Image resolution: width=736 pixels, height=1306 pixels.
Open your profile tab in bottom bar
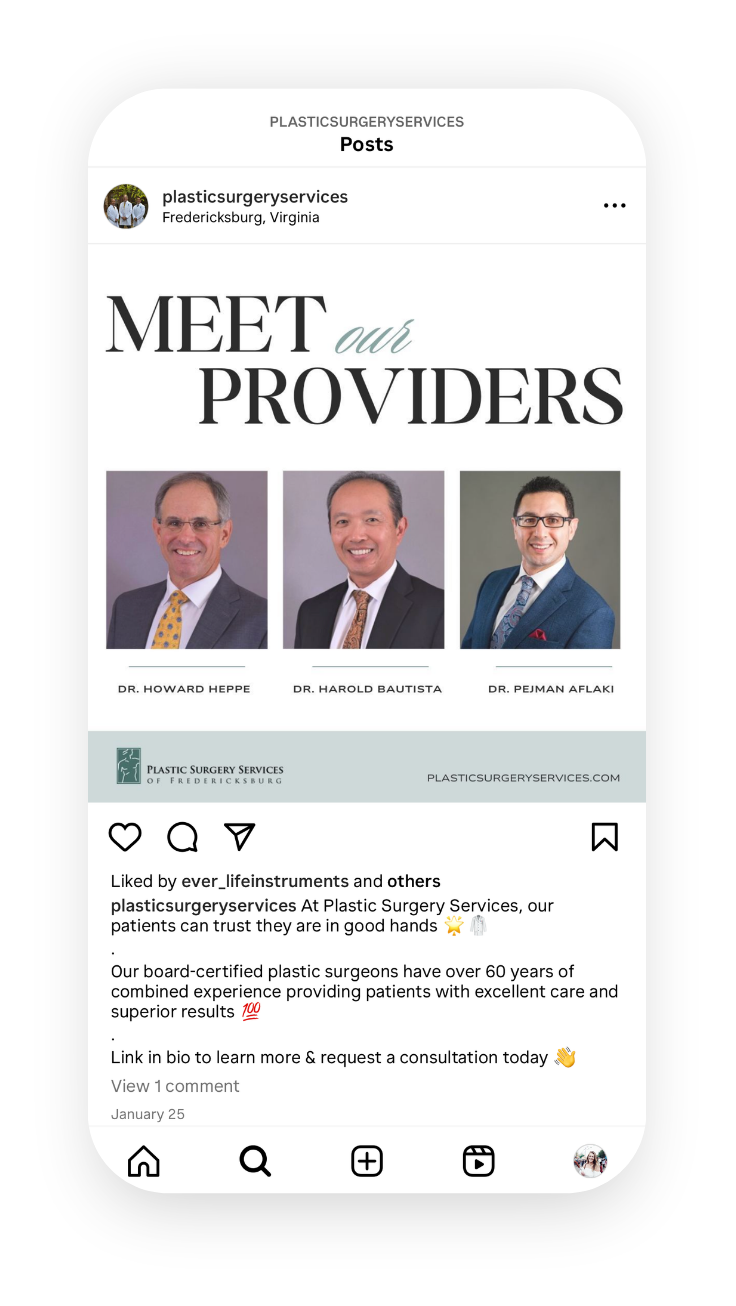(590, 1161)
